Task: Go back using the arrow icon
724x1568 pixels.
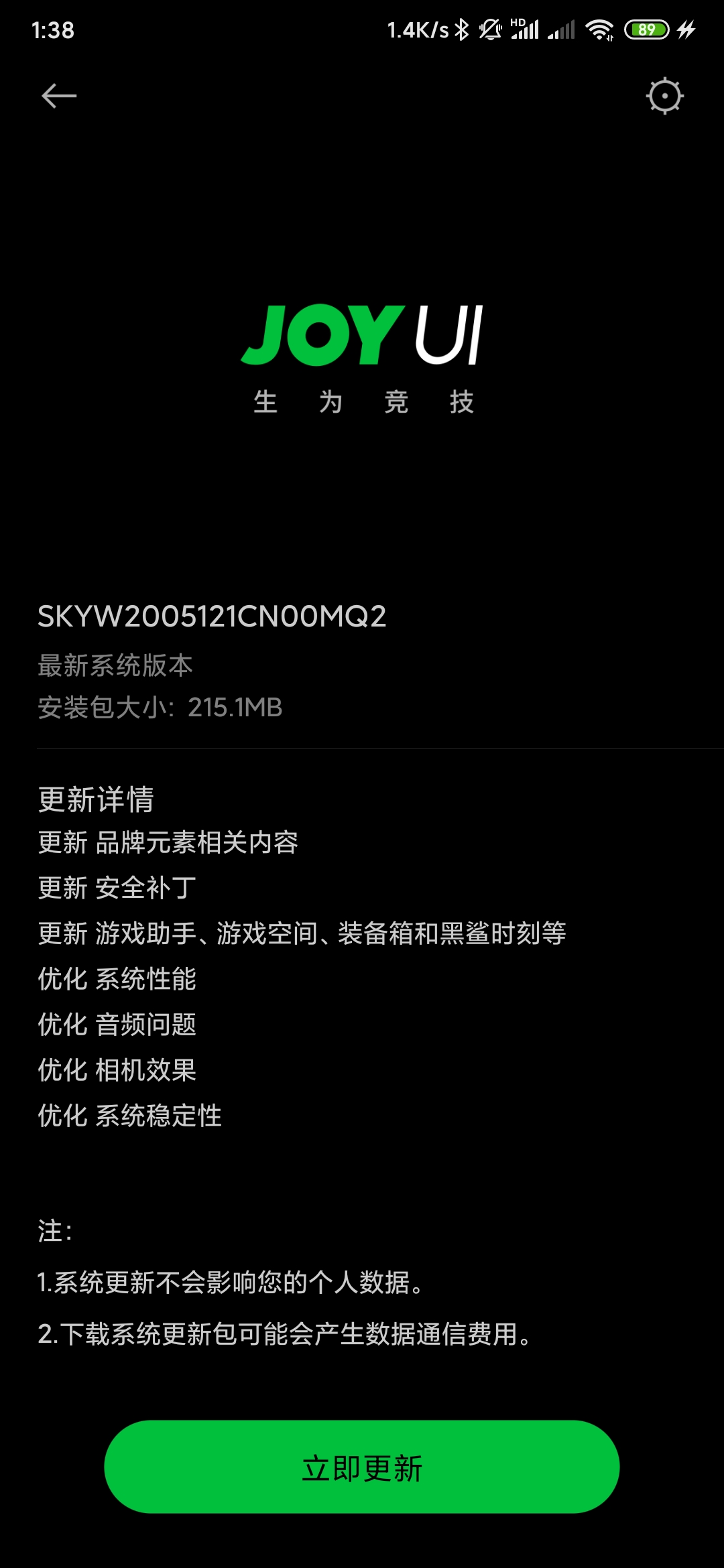Action: click(59, 96)
